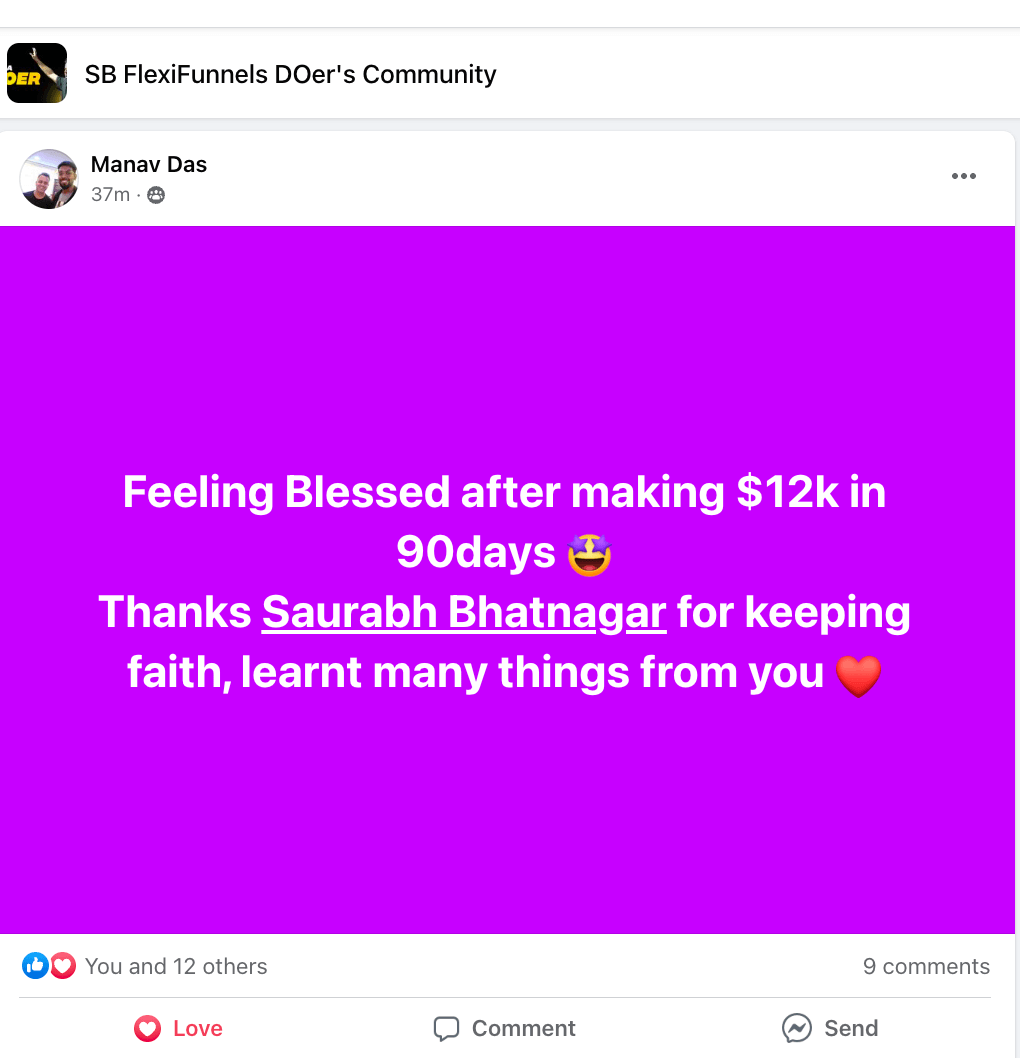Open the 9 comments list
The width and height of the screenshot is (1020, 1058).
pyautogui.click(x=925, y=967)
